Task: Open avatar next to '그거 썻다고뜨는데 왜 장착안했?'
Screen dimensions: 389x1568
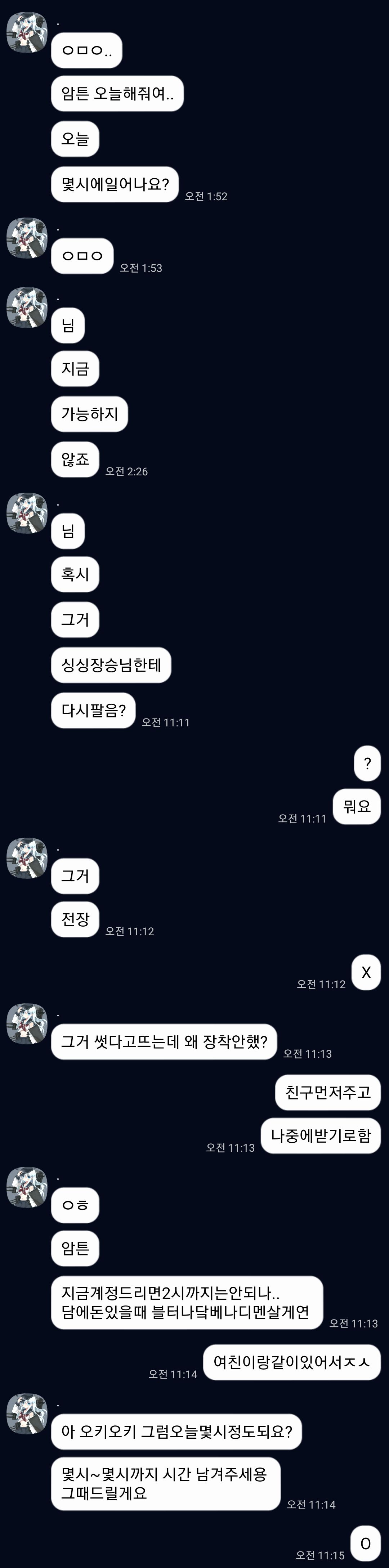Action: tap(27, 1023)
